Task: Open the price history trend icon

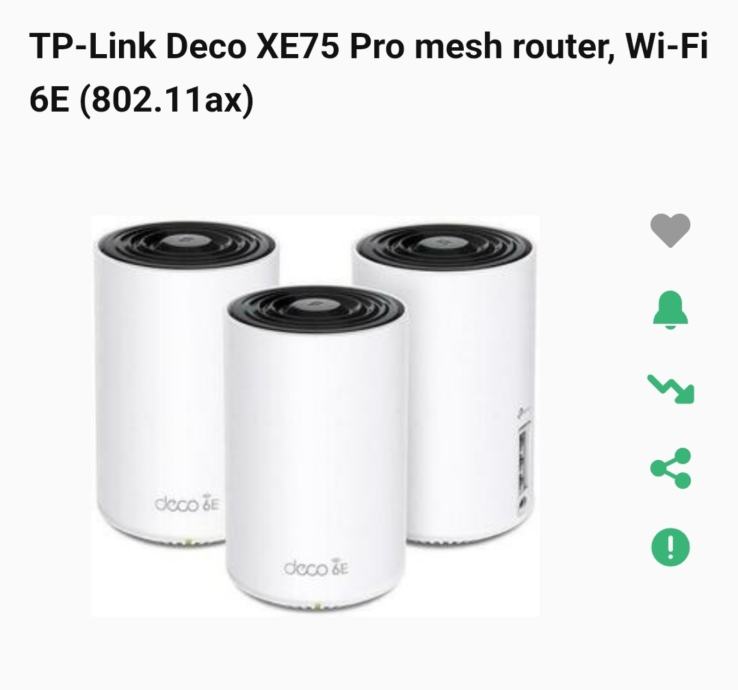Action: click(670, 388)
